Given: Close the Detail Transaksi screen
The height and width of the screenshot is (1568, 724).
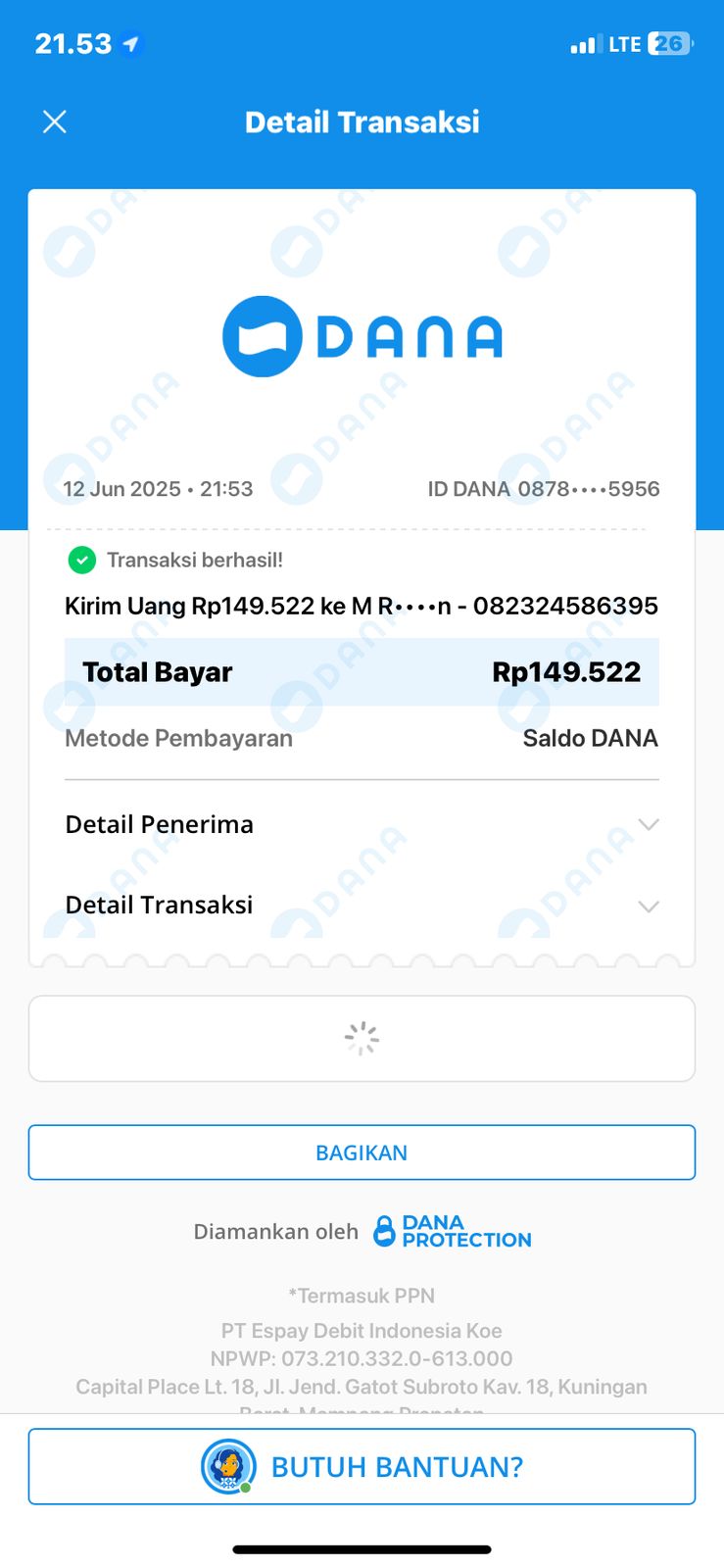Looking at the screenshot, I should click(x=55, y=122).
